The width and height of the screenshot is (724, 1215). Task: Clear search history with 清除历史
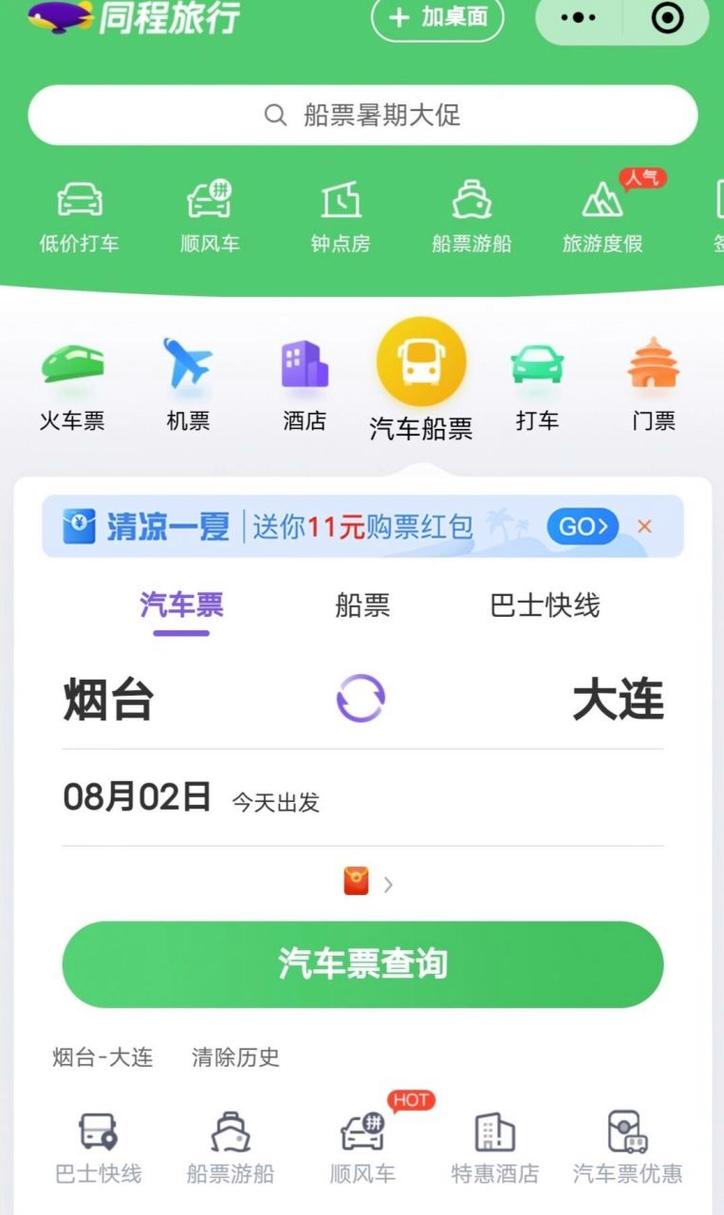pyautogui.click(x=236, y=1057)
